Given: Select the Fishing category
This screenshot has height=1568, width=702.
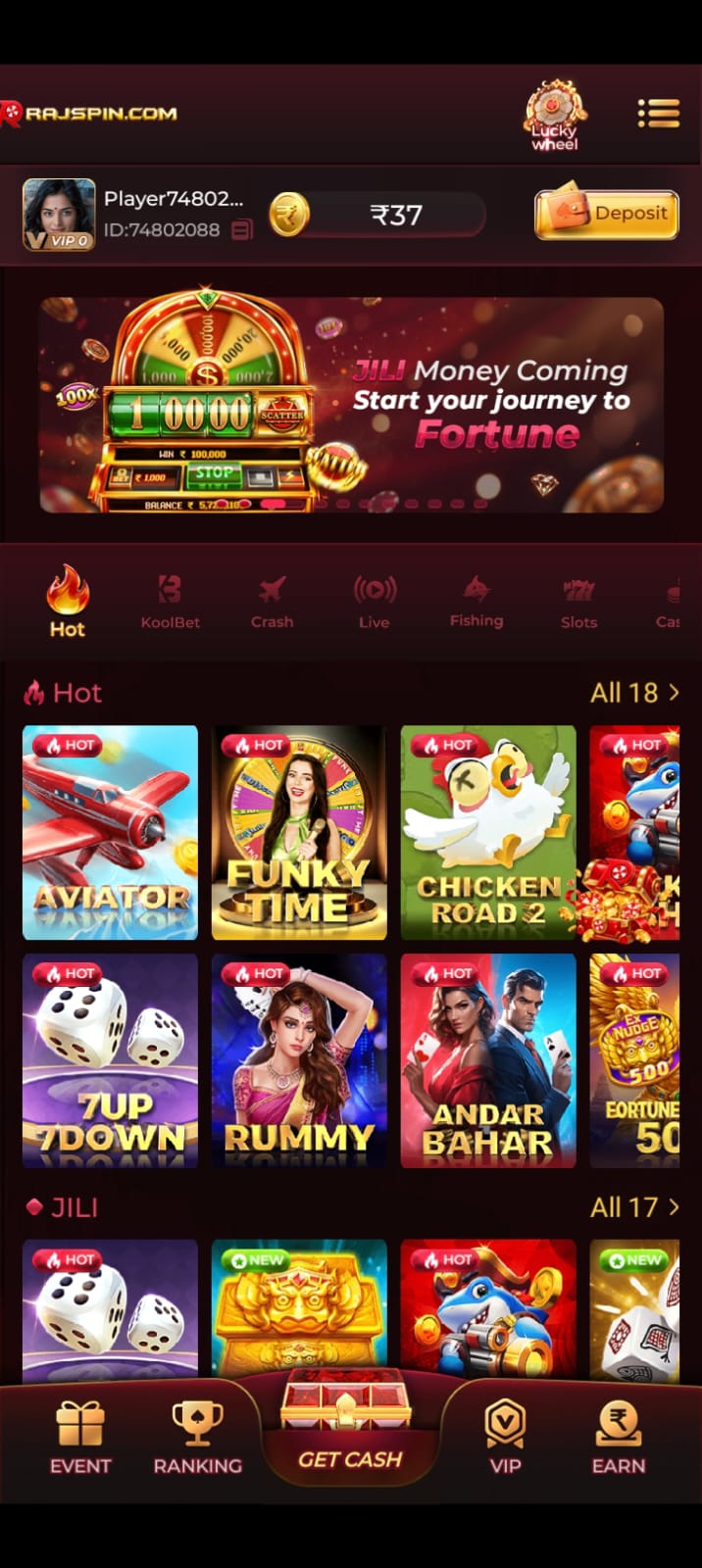Looking at the screenshot, I should [476, 601].
